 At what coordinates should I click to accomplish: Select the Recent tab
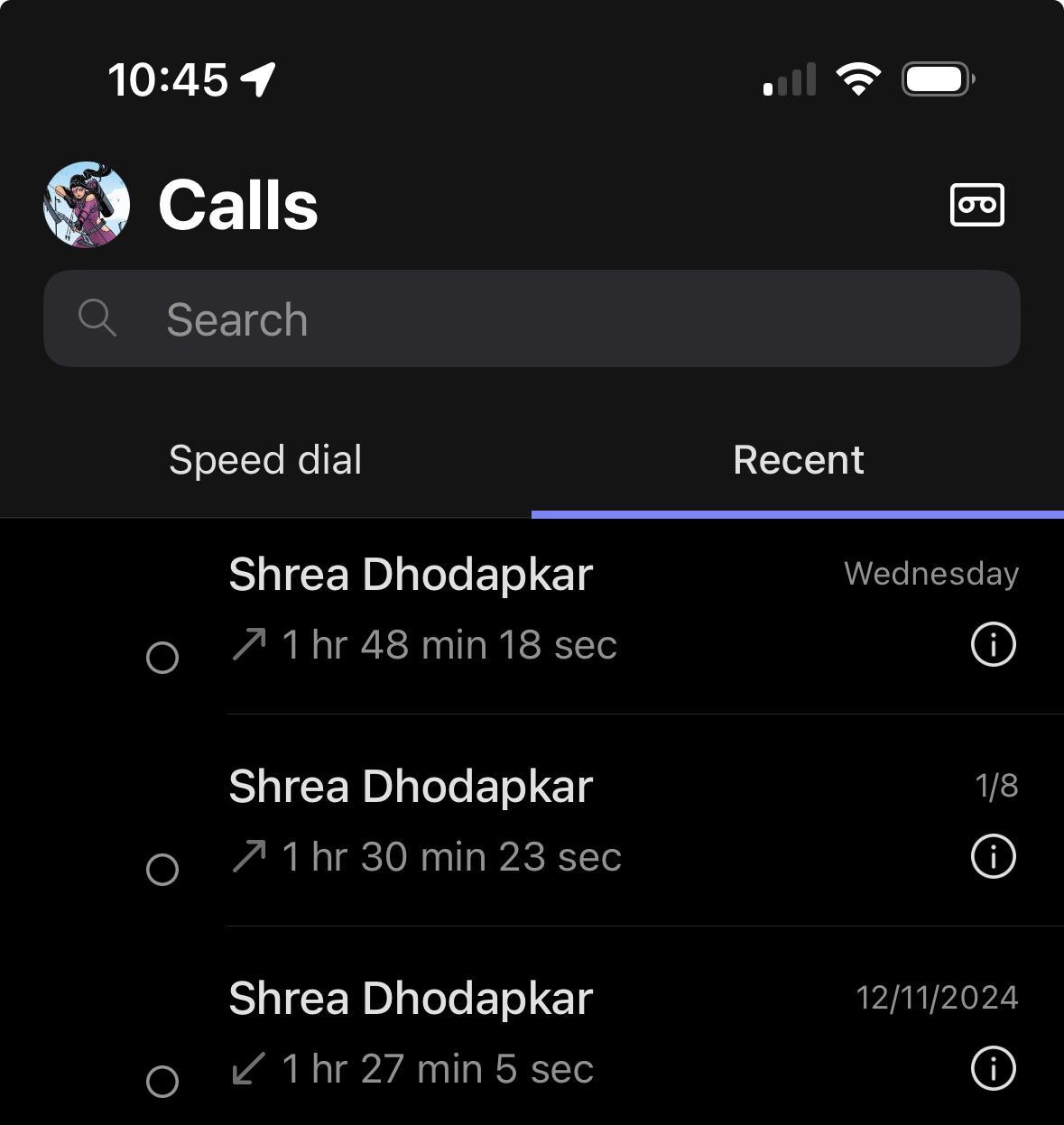(798, 460)
